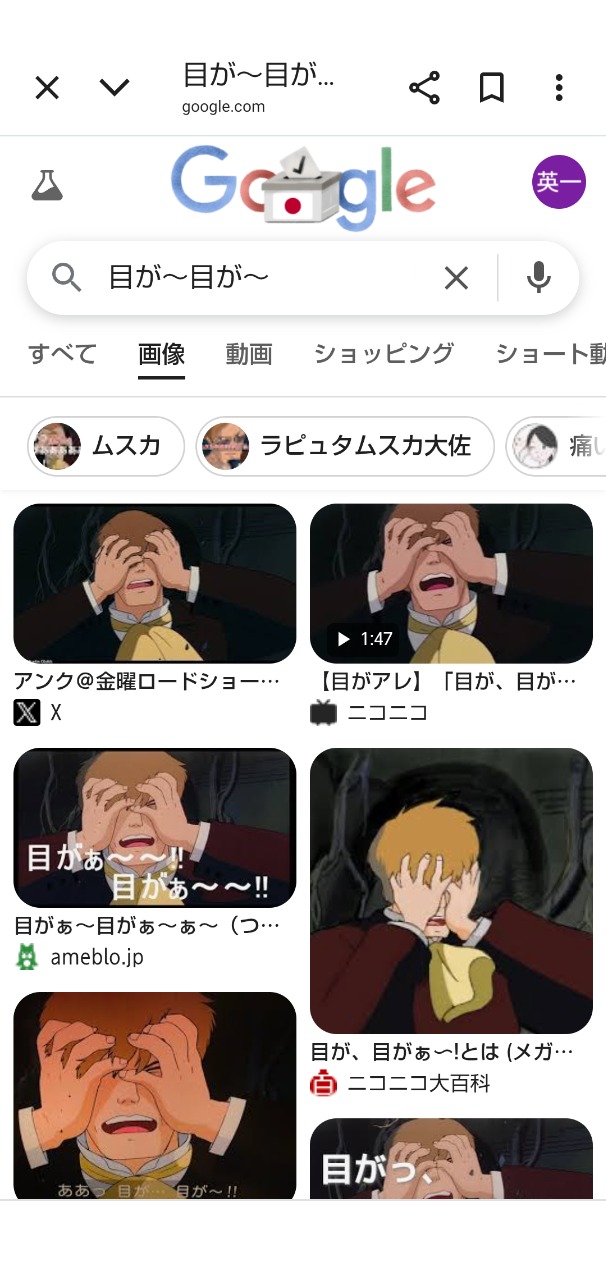Open the ameblo.jp 目がぁ〜目がぁ〜 image

pyautogui.click(x=155, y=828)
